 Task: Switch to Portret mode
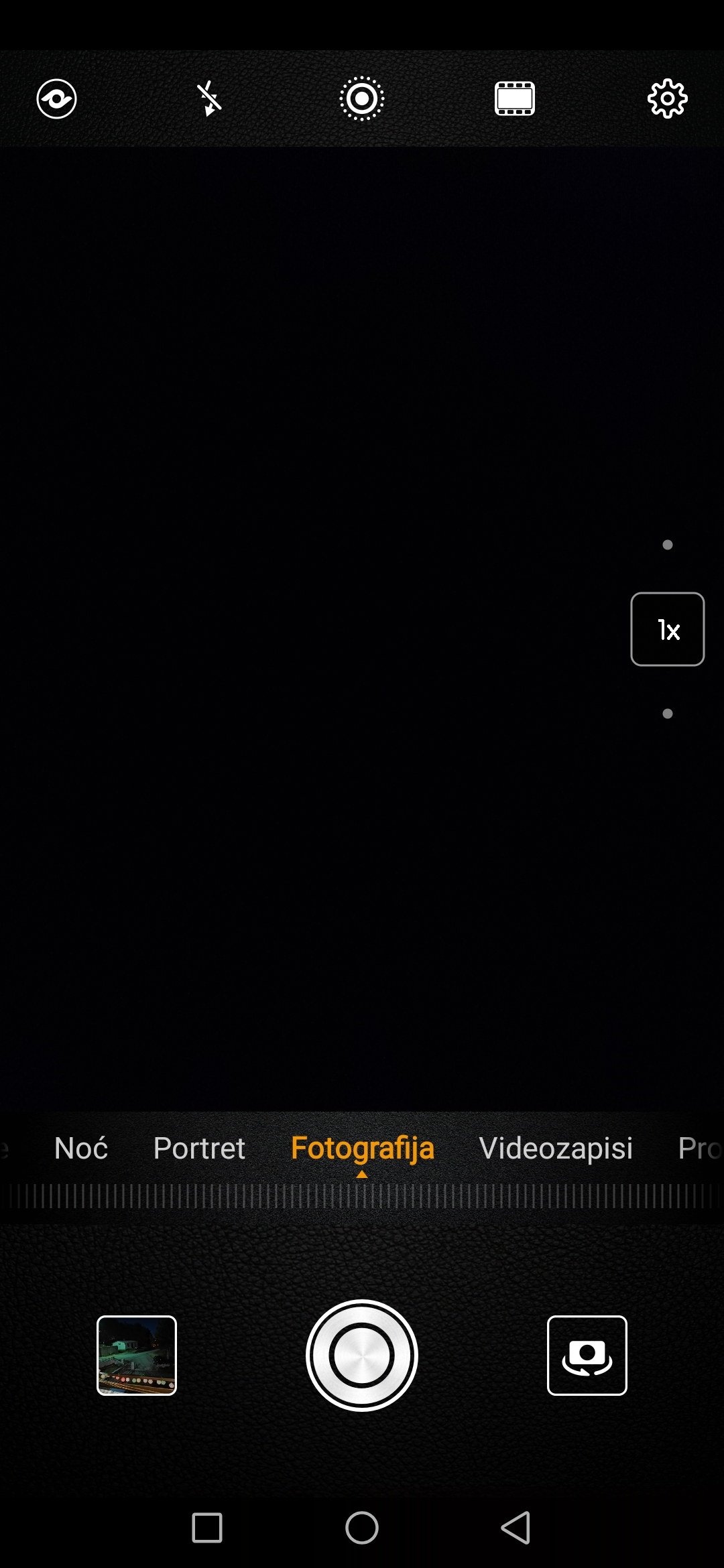(x=199, y=1149)
